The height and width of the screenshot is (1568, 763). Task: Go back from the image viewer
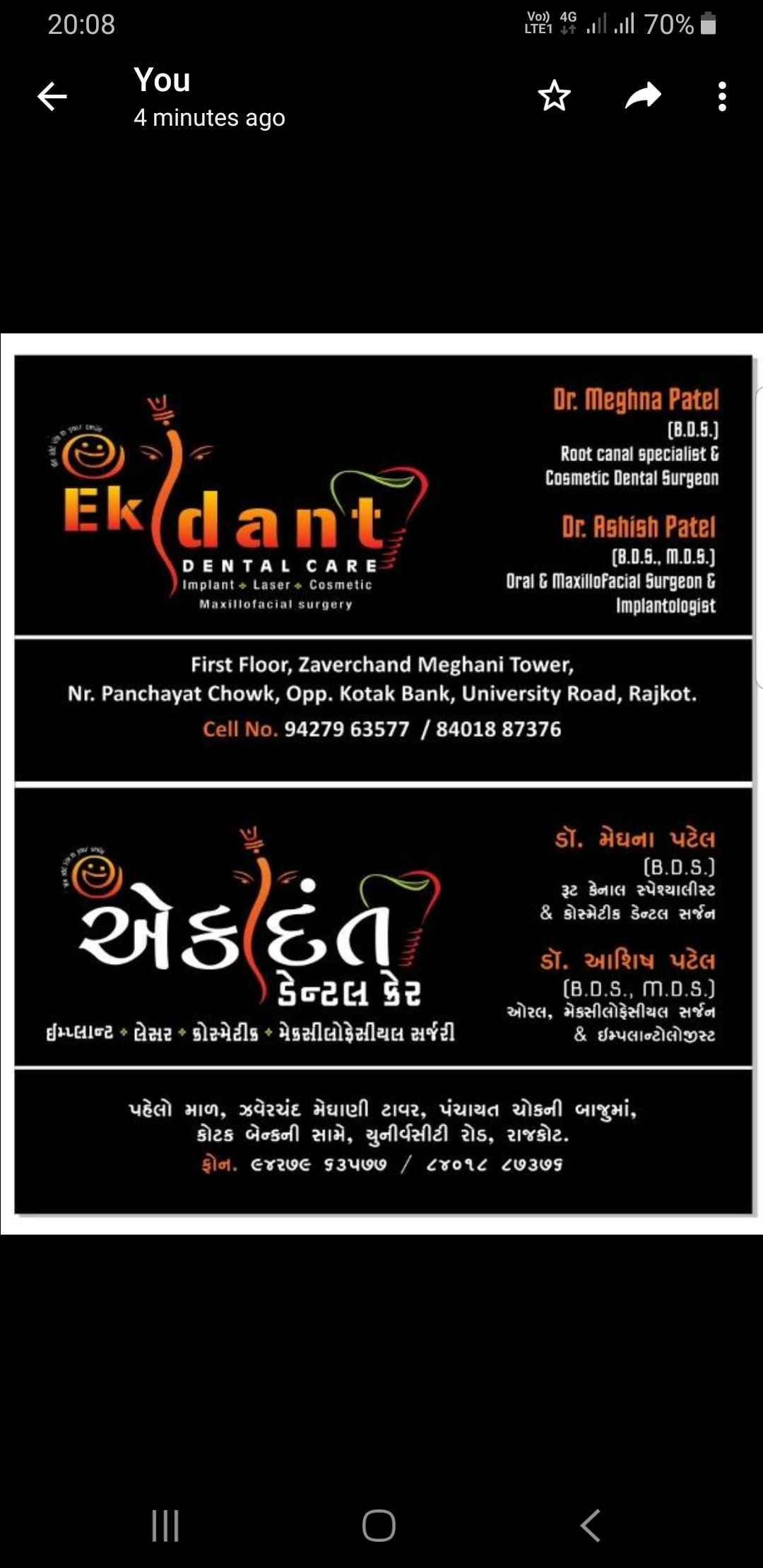[52, 96]
